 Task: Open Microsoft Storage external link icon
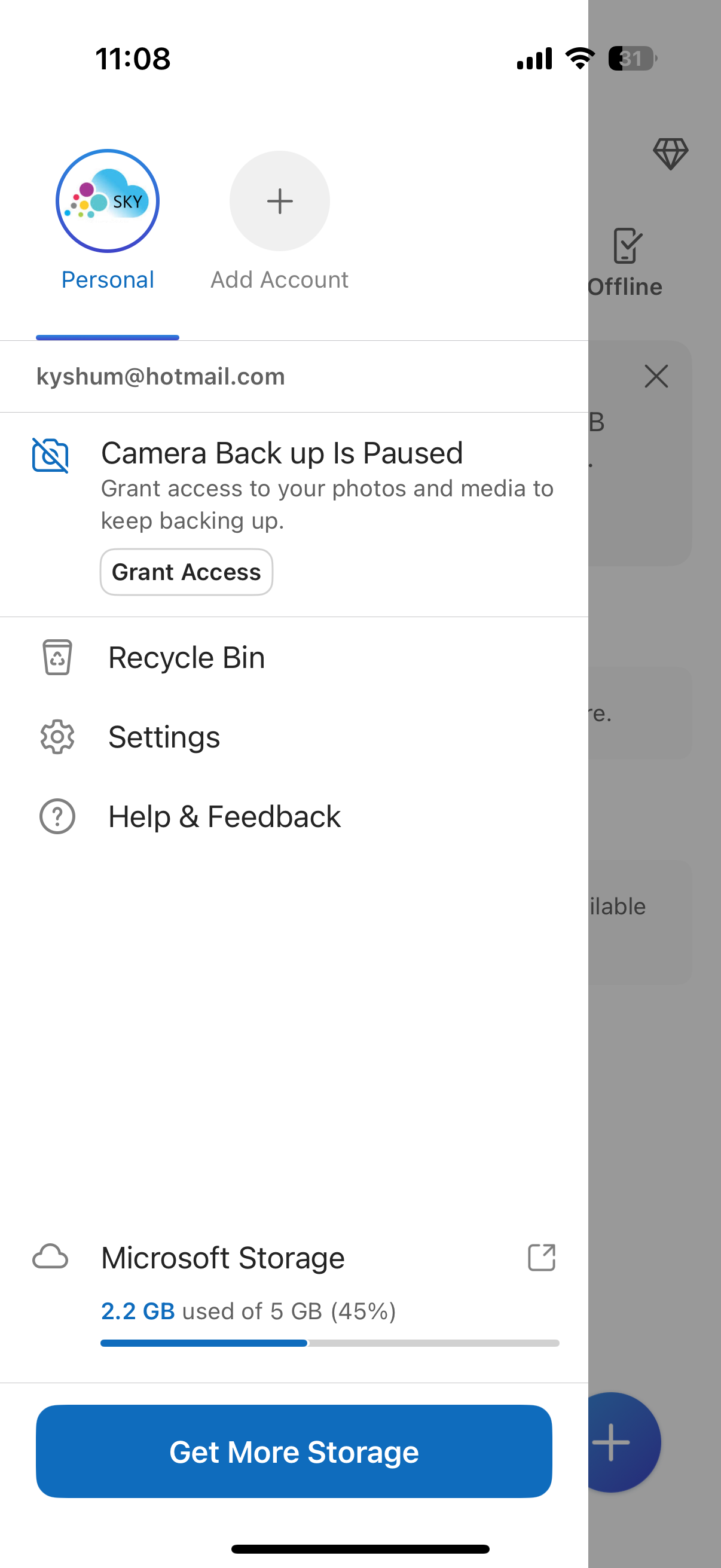pos(542,1258)
